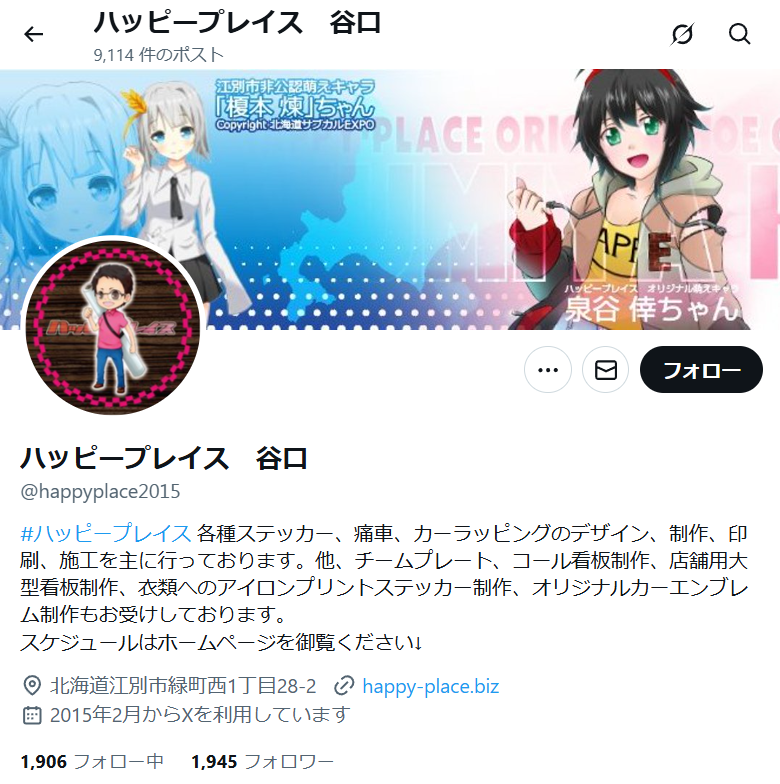Screen dimensions: 780x784
Task: Follow with the フォロー button
Action: pyautogui.click(x=701, y=371)
